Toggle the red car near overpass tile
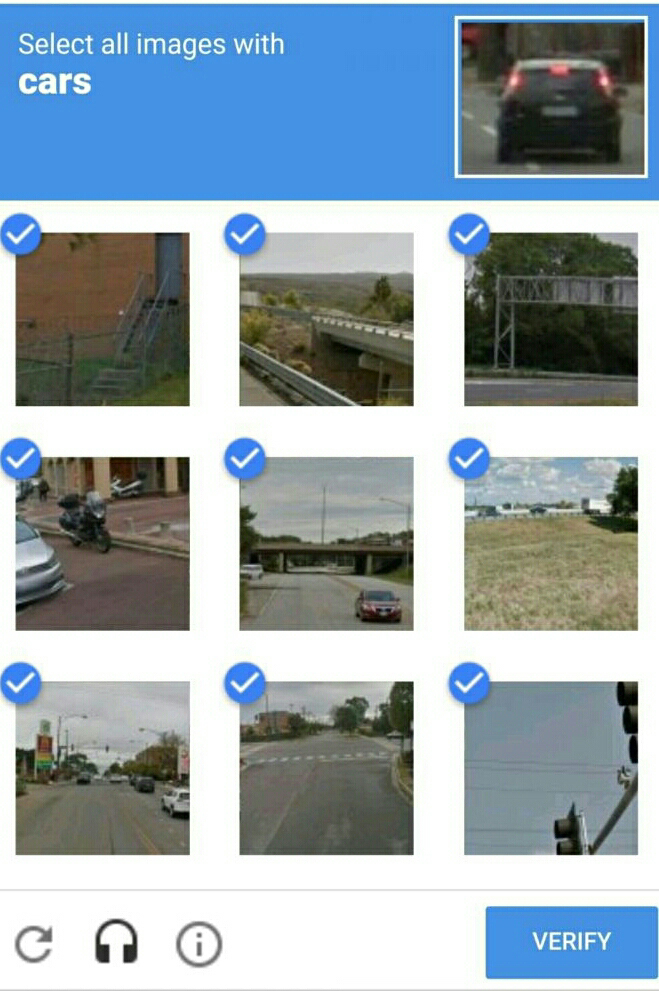This screenshot has width=659, height=991. click(x=326, y=543)
